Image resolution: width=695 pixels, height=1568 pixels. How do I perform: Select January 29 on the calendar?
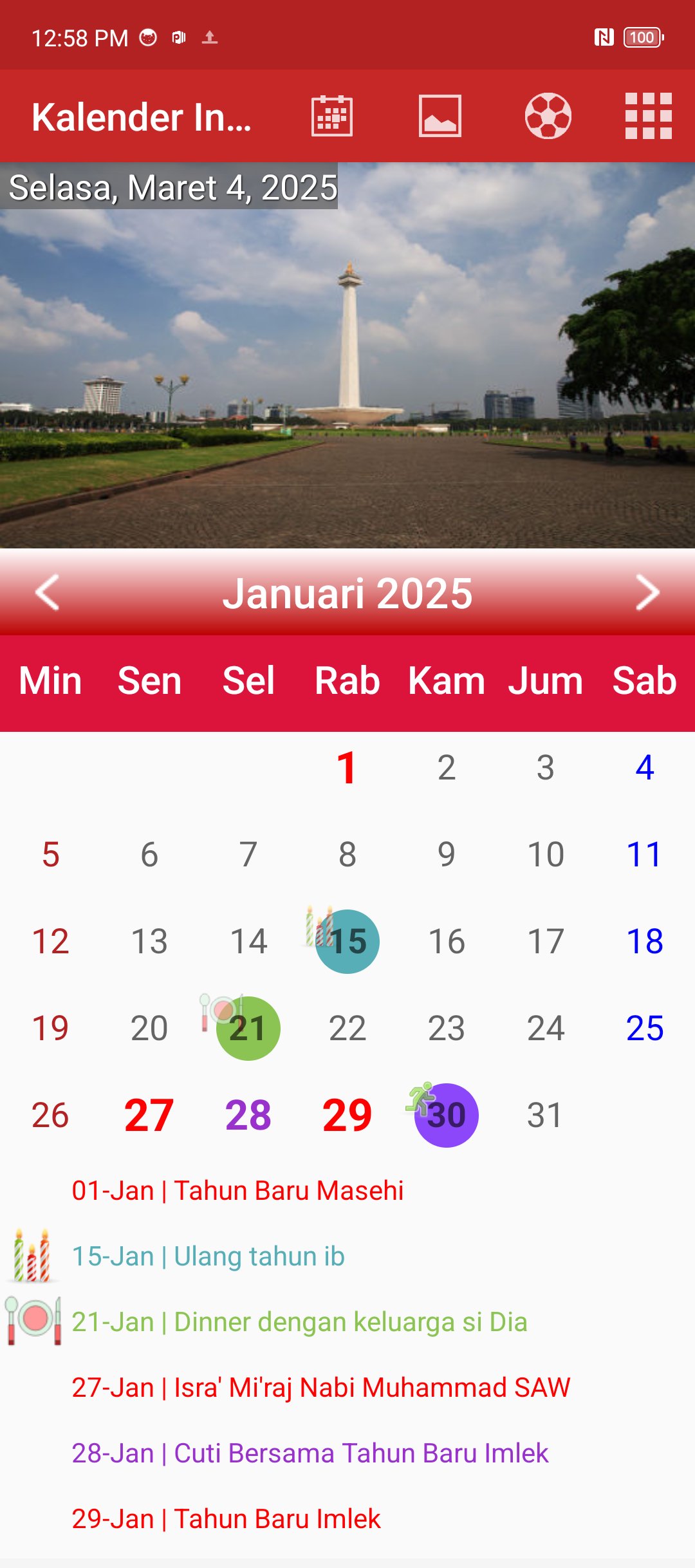(347, 1115)
